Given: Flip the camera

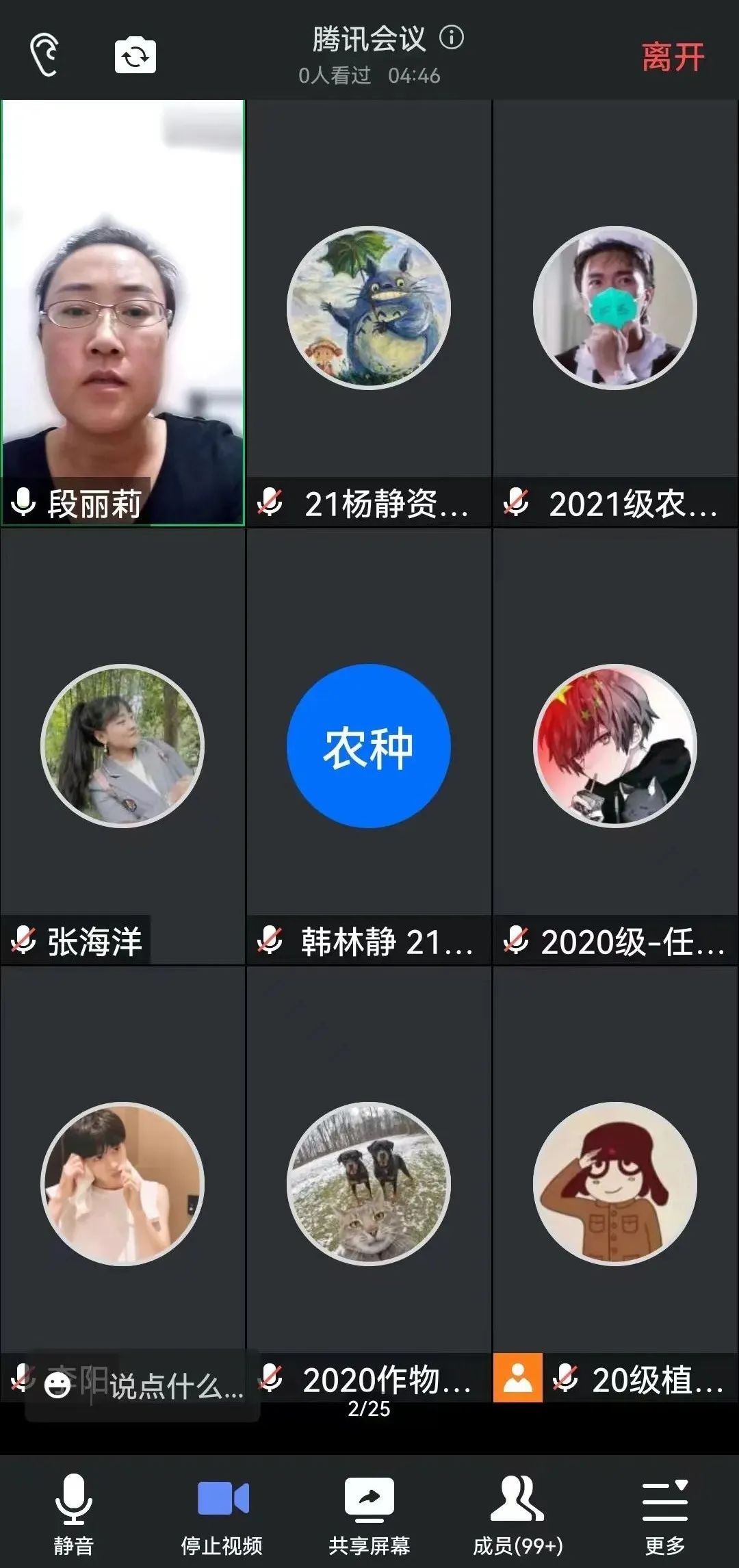Looking at the screenshot, I should 135,55.
